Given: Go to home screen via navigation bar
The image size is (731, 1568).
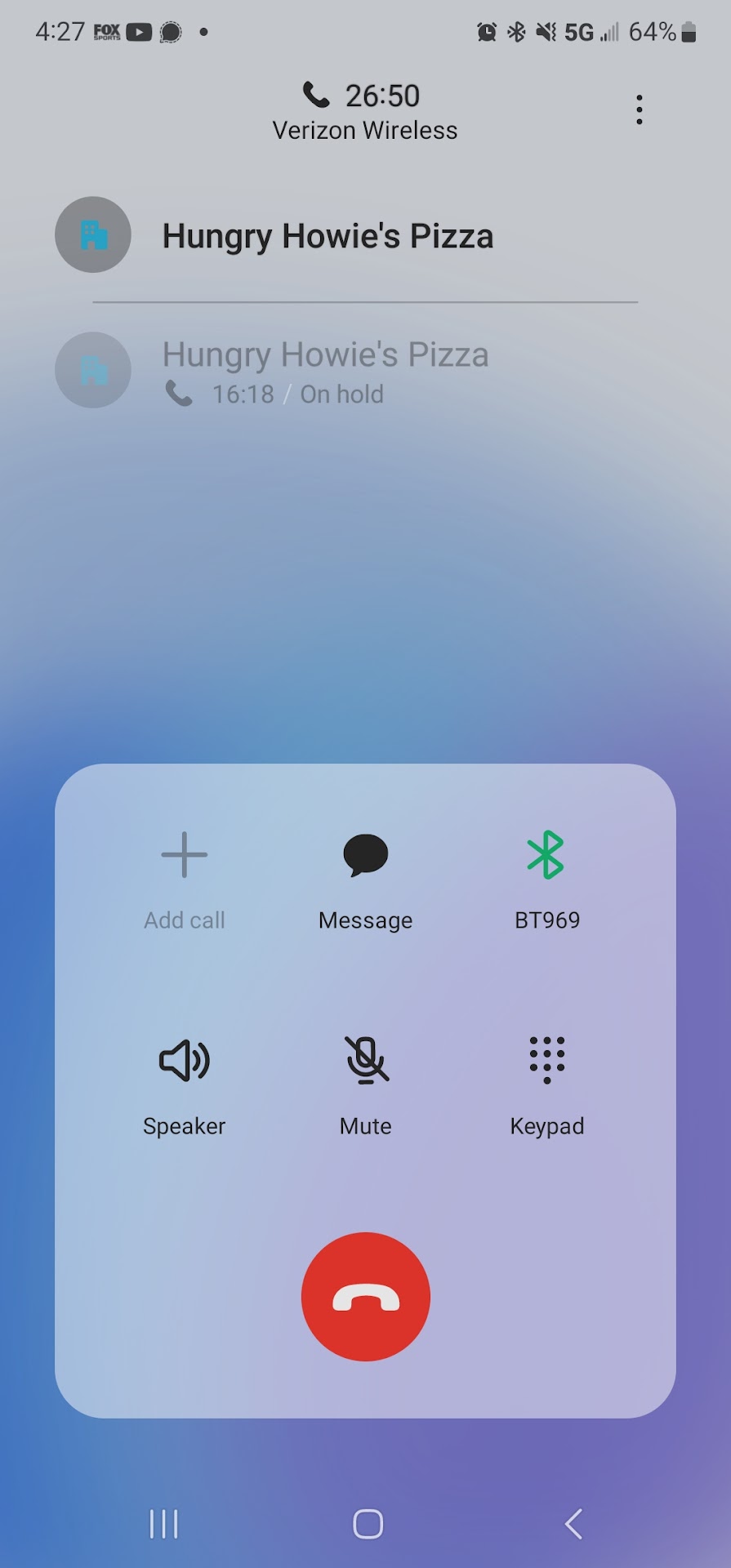Looking at the screenshot, I should (368, 1524).
